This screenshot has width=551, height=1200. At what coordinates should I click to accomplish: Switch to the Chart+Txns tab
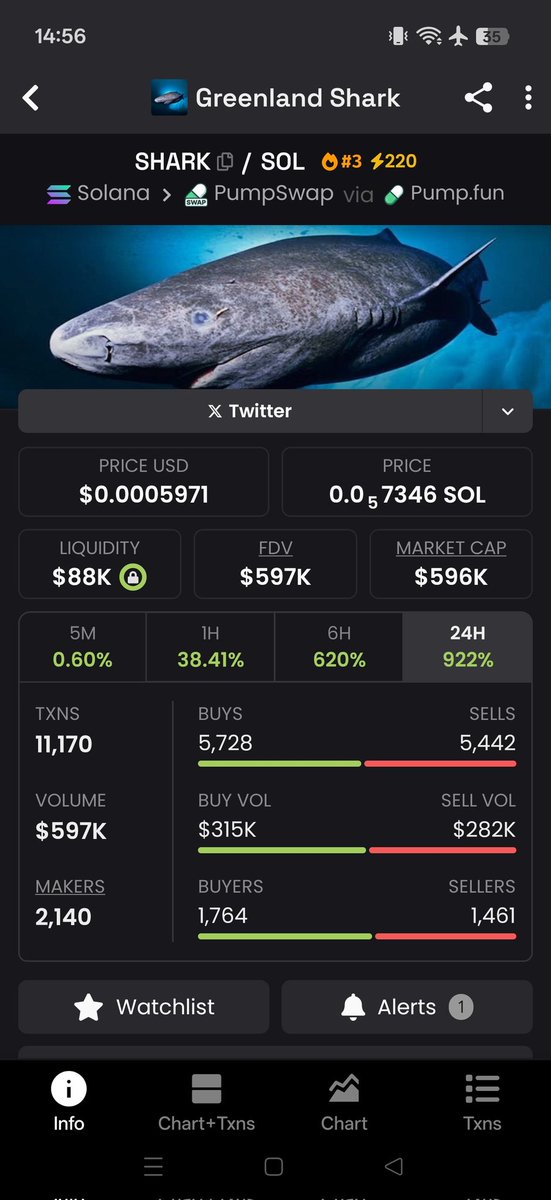(206, 1104)
